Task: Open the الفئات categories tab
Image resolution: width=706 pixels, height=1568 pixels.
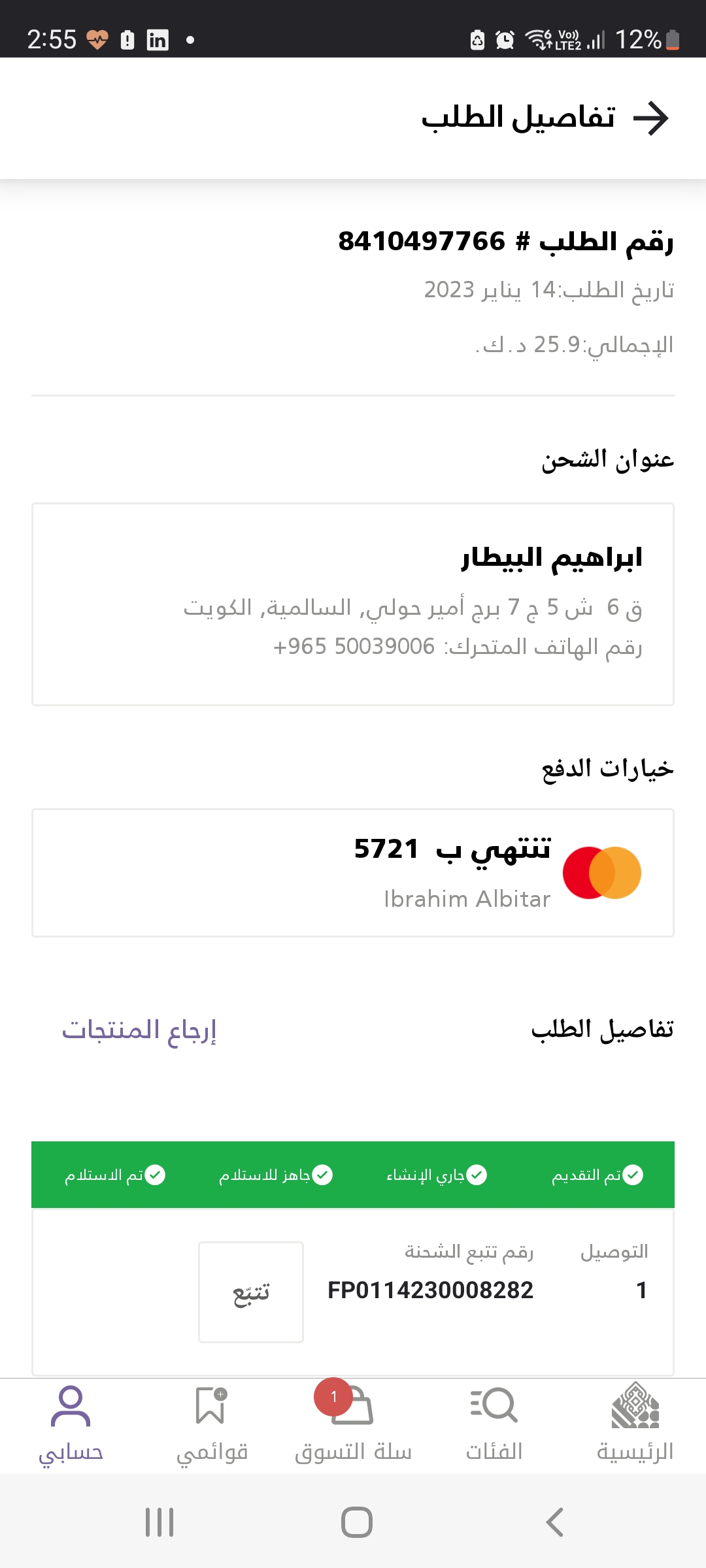Action: tap(494, 1424)
